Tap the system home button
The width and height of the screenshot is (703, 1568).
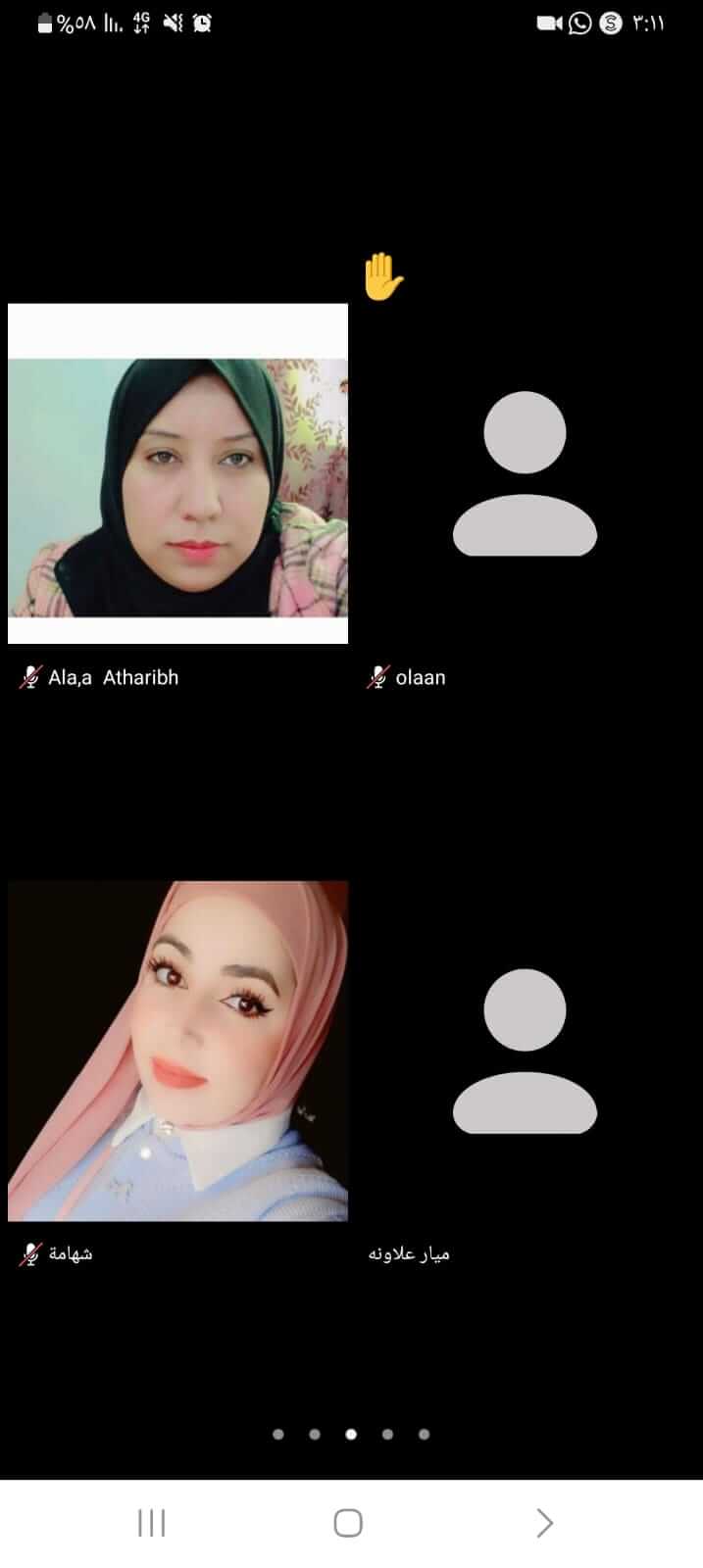(x=348, y=1523)
